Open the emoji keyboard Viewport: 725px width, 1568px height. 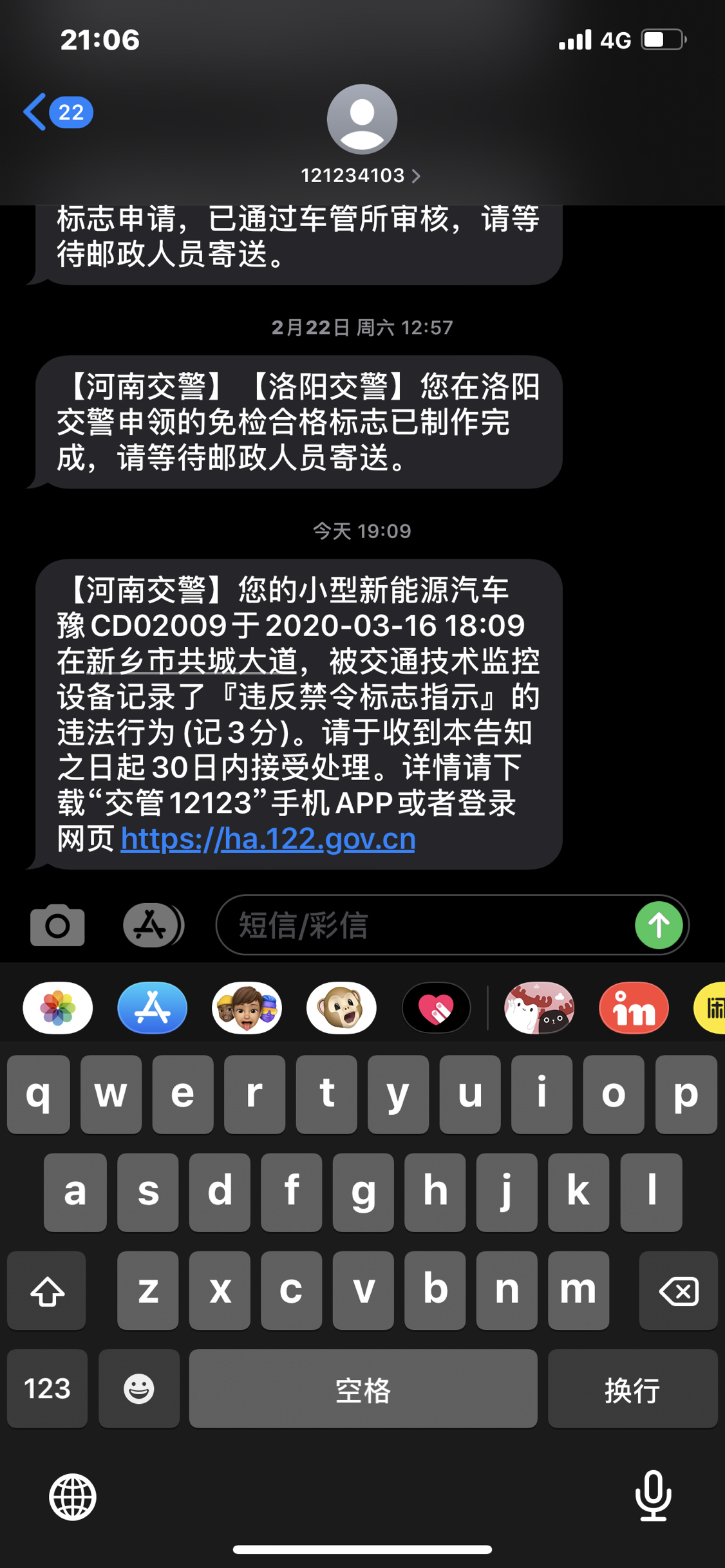(139, 1388)
